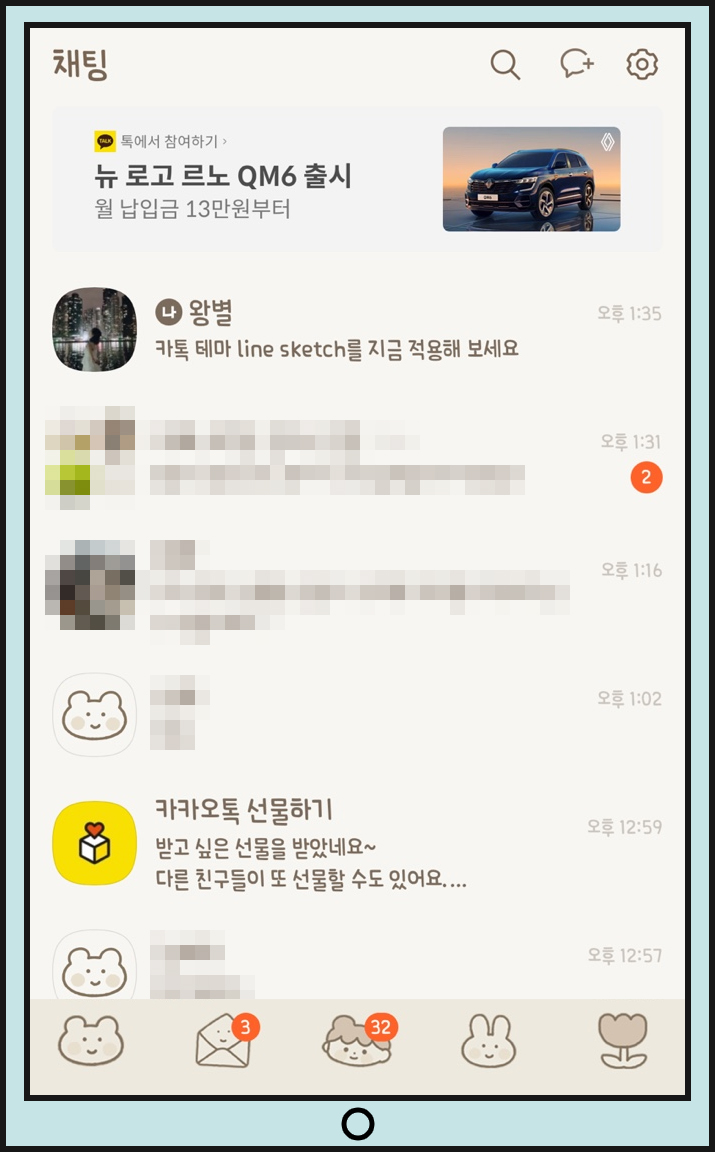This screenshot has height=1152, width=715.
Task: Open the chat with 2 unread messages at 오후 1:31
Action: coord(357,458)
